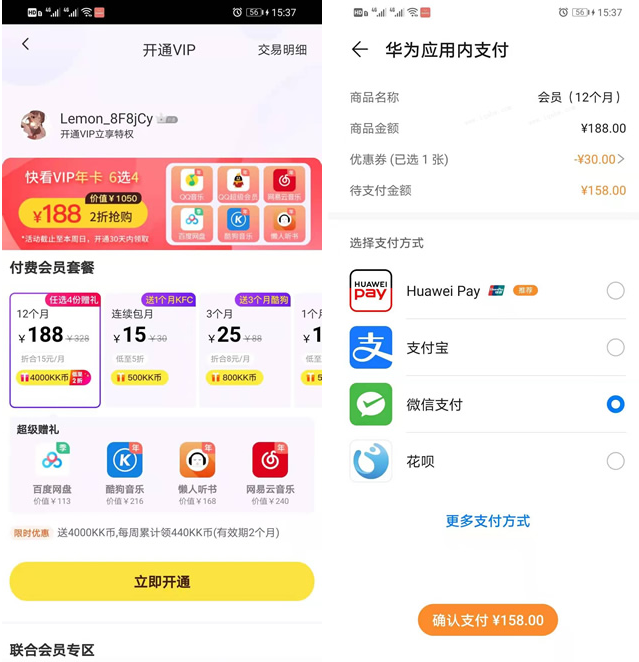Select 花呗 as payment method
This screenshot has width=639, height=662.
click(x=615, y=461)
